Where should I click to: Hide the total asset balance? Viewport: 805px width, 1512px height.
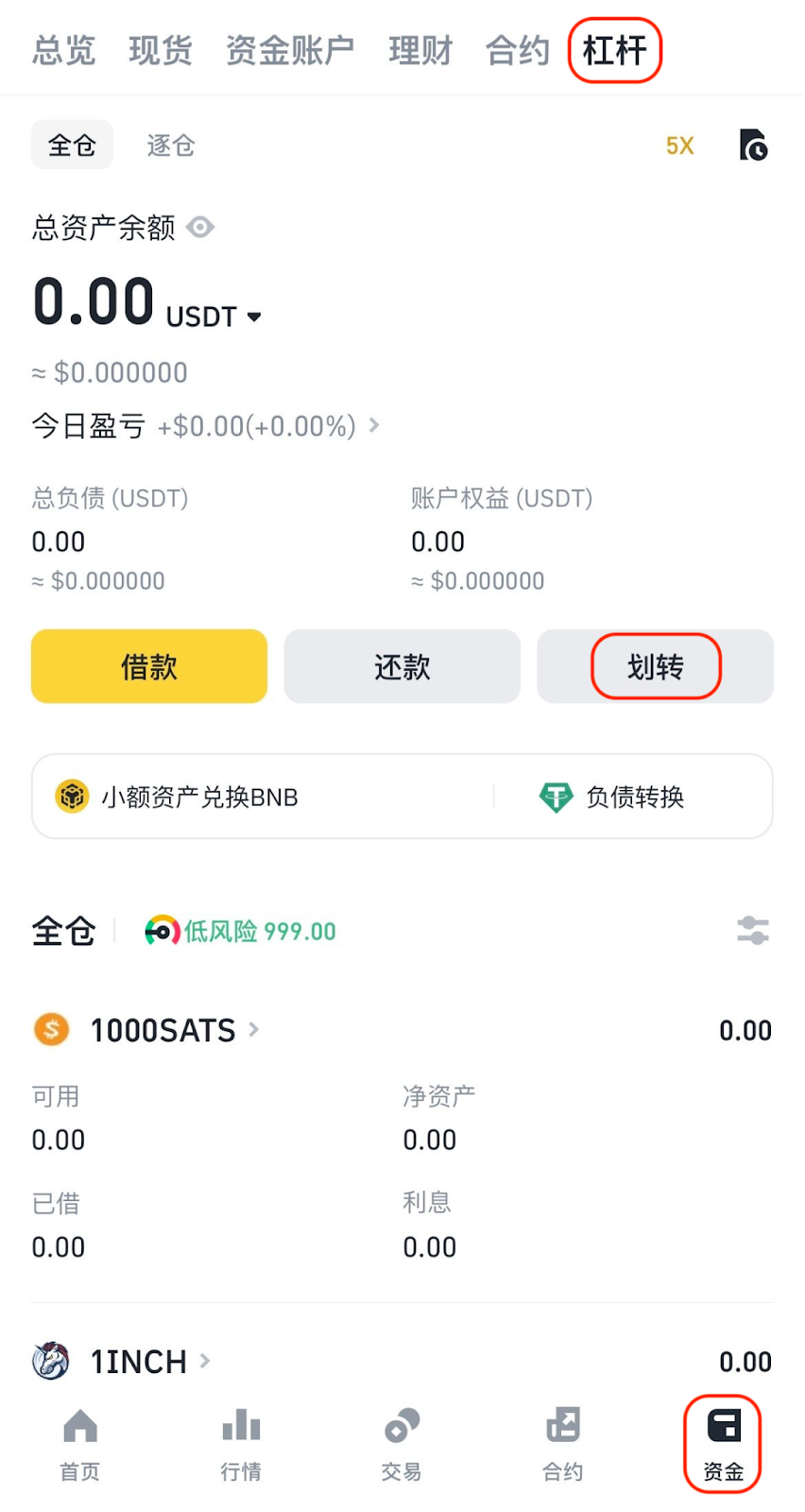coord(200,228)
